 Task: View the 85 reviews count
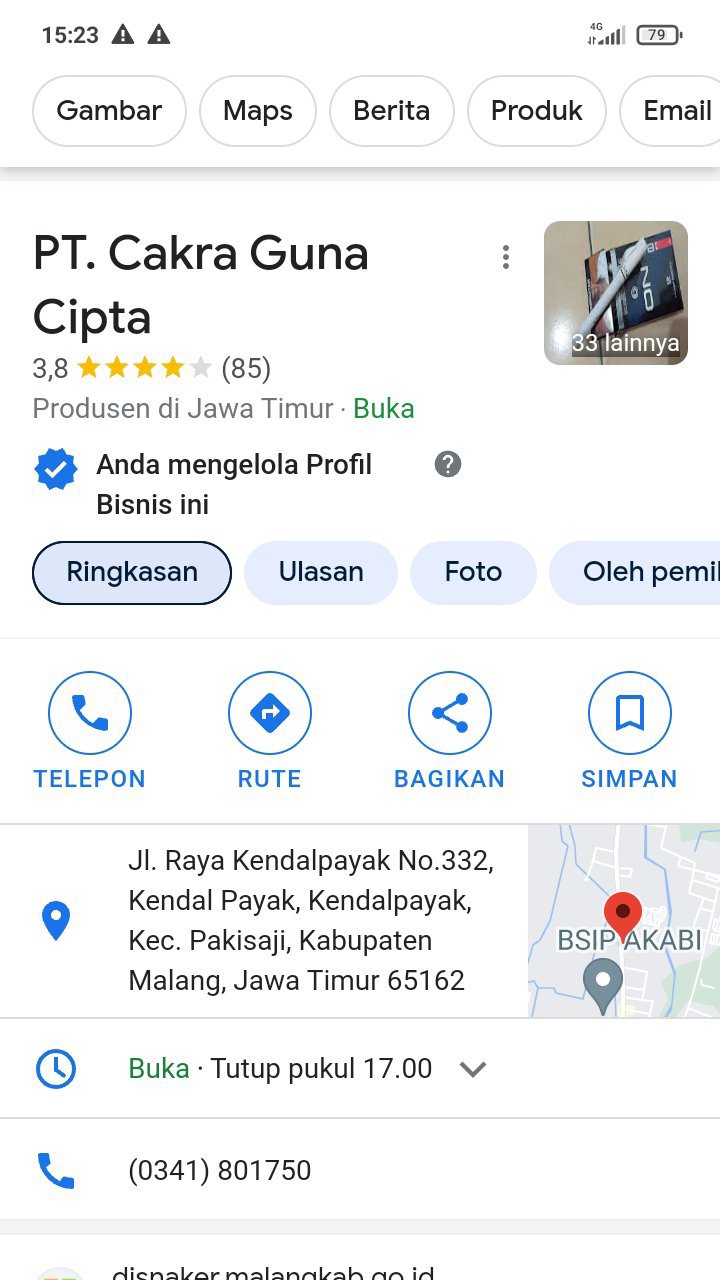pyautogui.click(x=246, y=369)
